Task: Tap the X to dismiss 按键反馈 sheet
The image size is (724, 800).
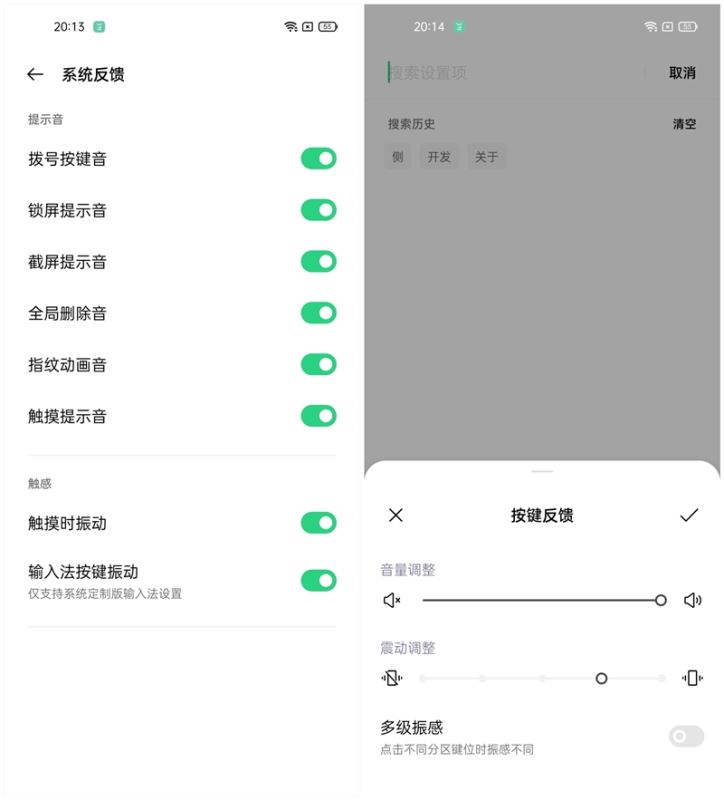Action: (x=396, y=516)
